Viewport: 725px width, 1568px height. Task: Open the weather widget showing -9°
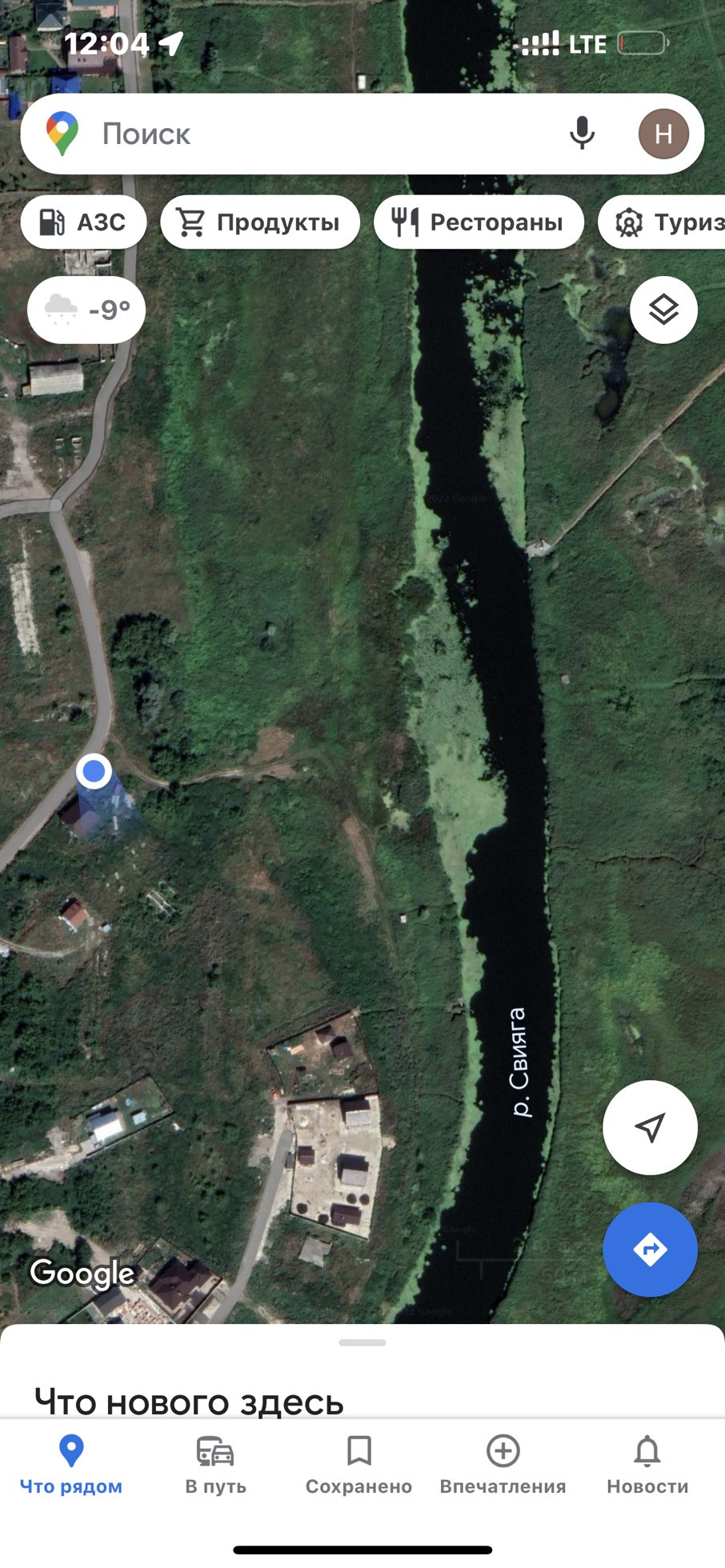86,310
